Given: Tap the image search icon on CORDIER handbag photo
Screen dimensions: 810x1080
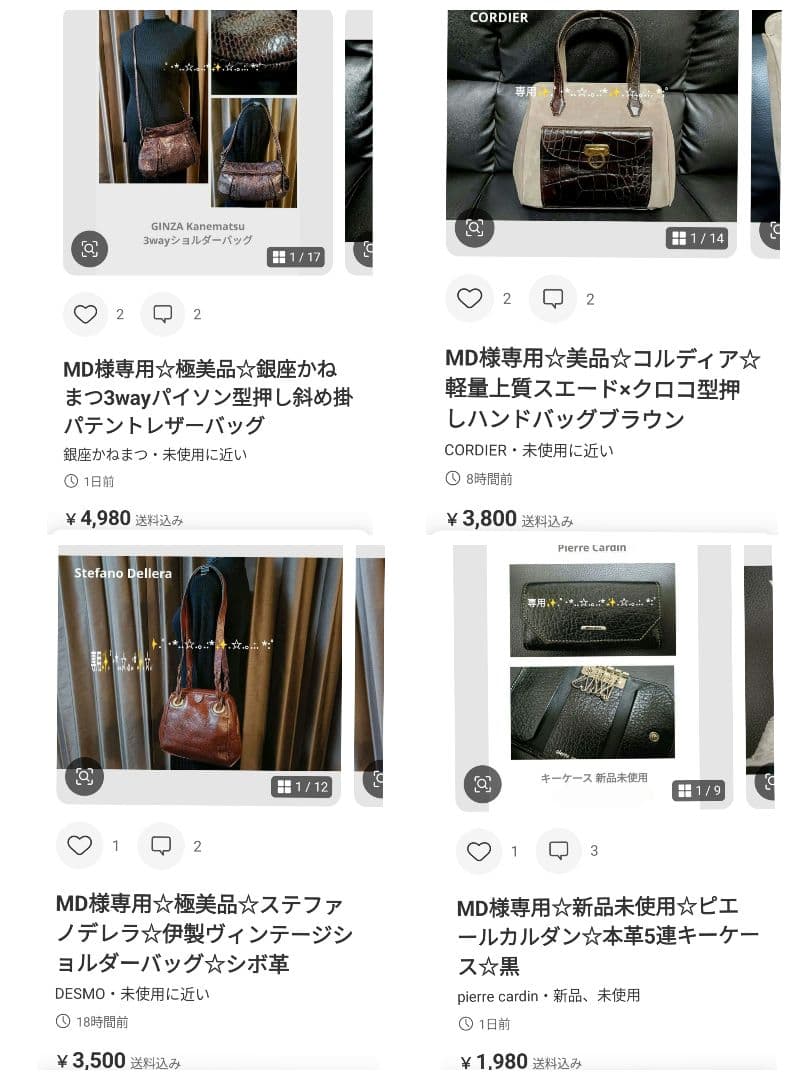Looking at the screenshot, I should pos(475,230).
